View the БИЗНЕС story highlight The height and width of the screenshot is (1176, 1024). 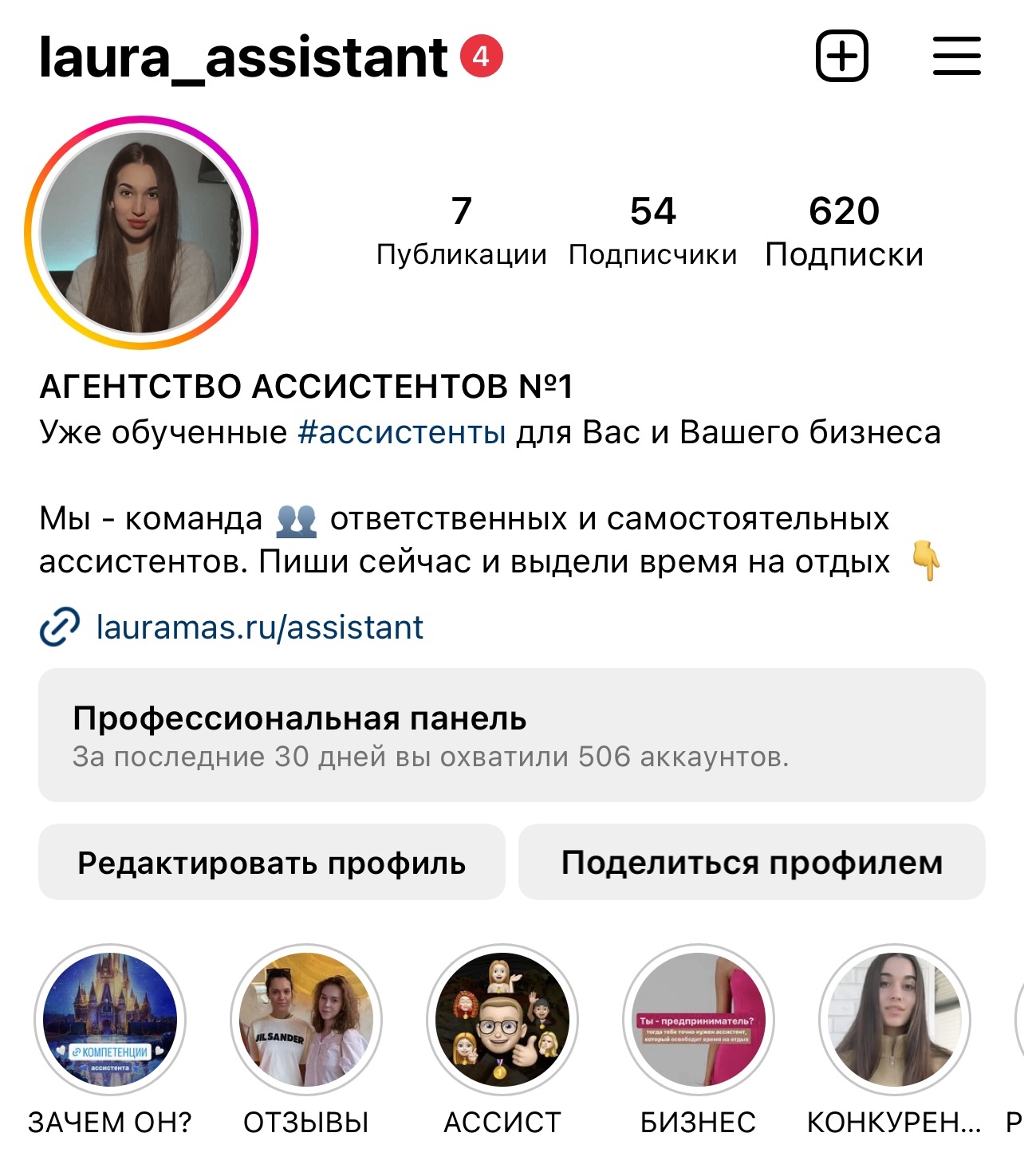[698, 1020]
